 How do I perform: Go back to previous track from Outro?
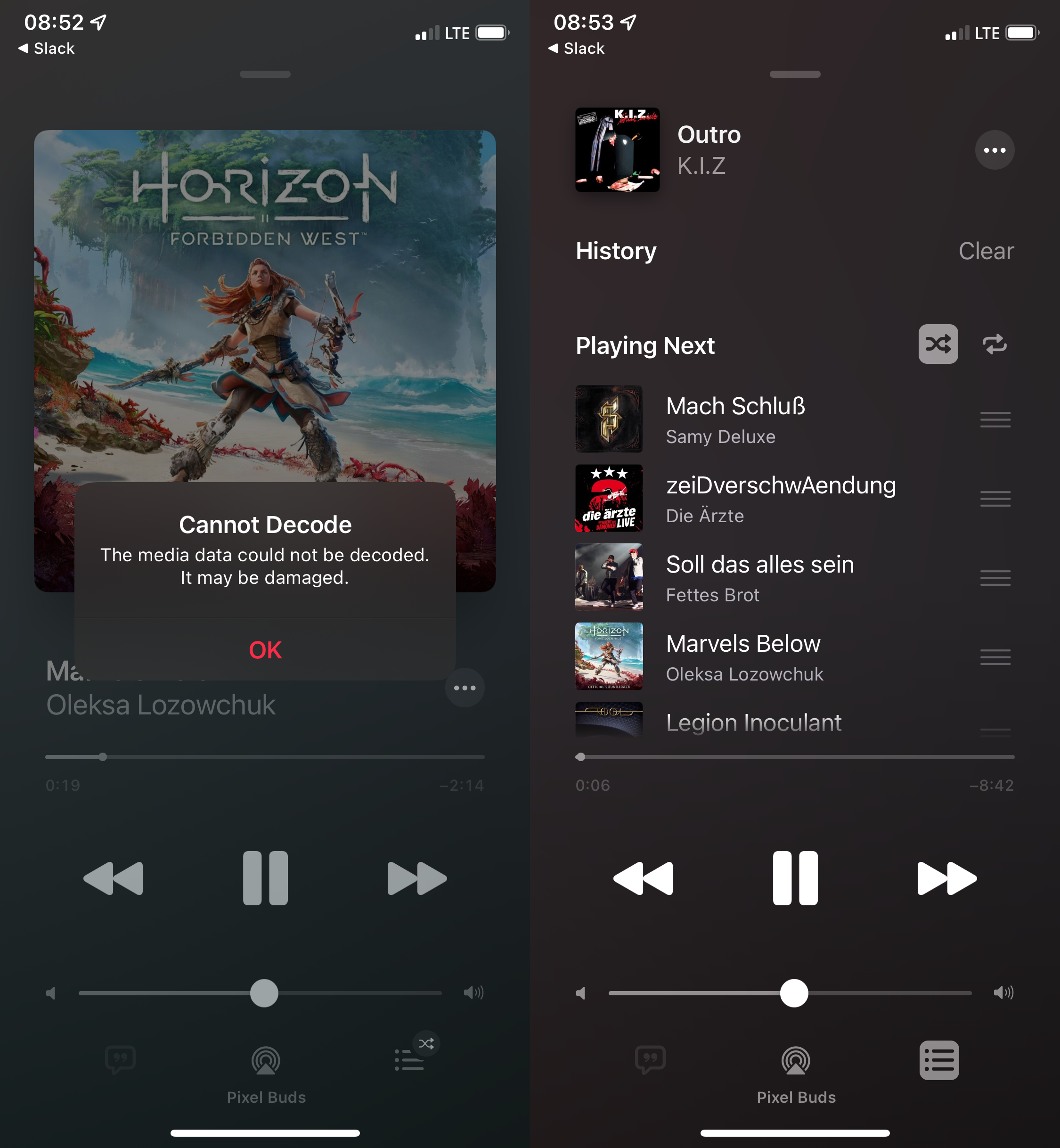[644, 878]
